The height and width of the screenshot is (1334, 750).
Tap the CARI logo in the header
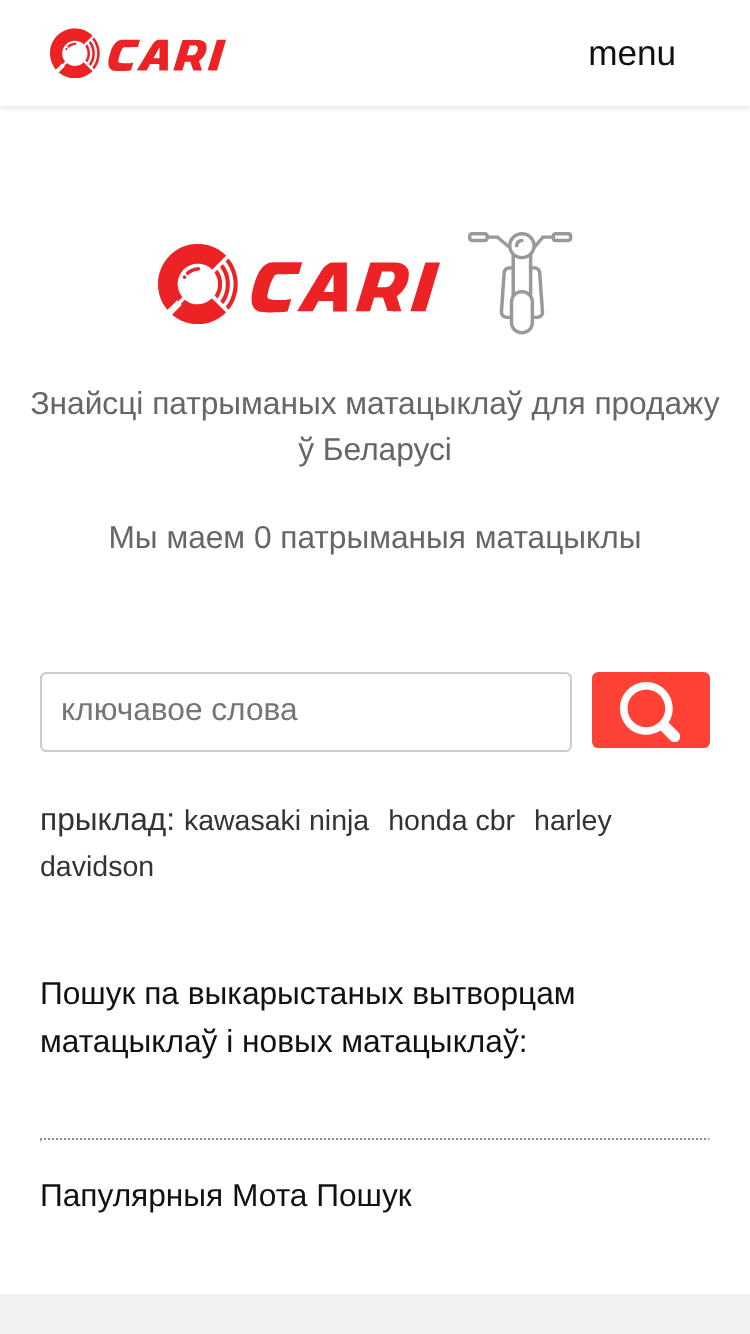point(138,53)
